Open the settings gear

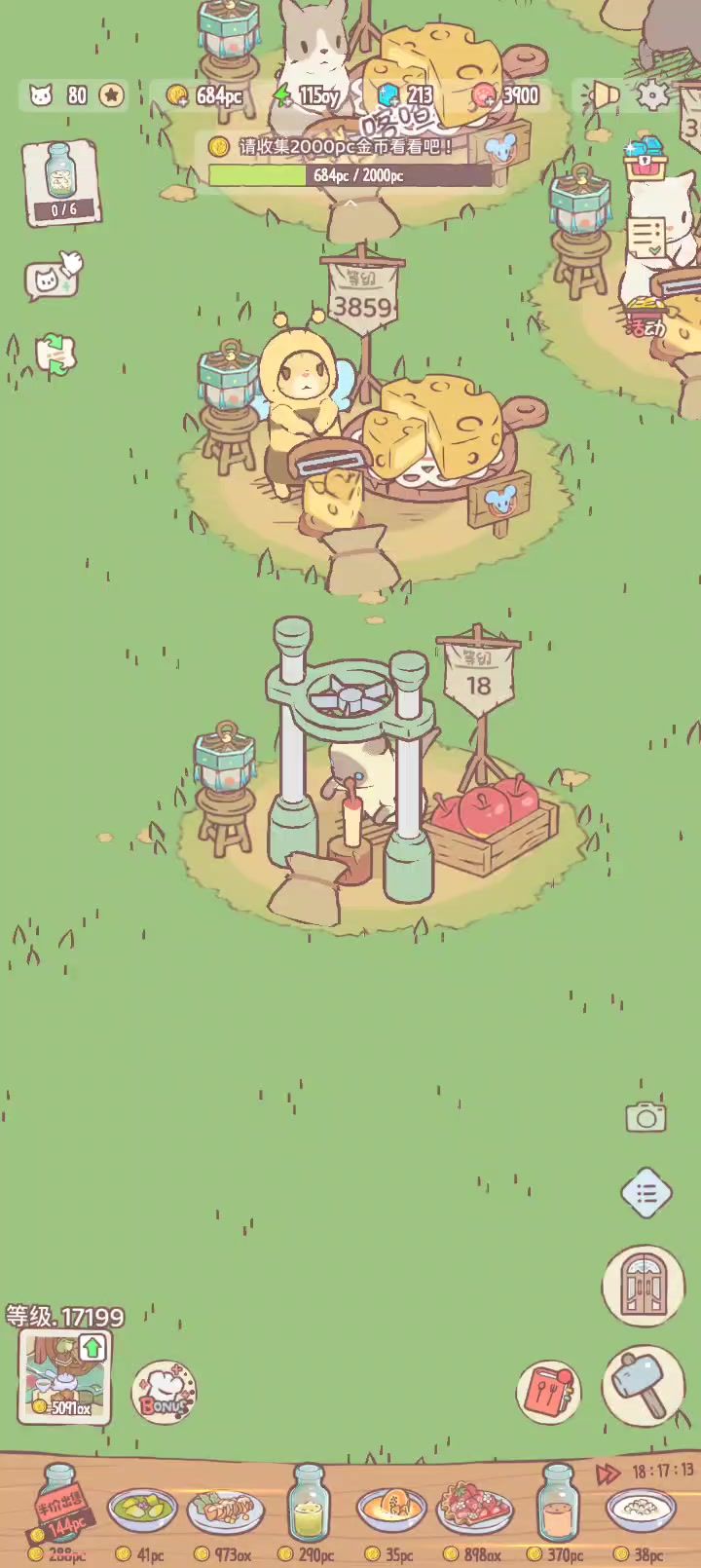652,94
